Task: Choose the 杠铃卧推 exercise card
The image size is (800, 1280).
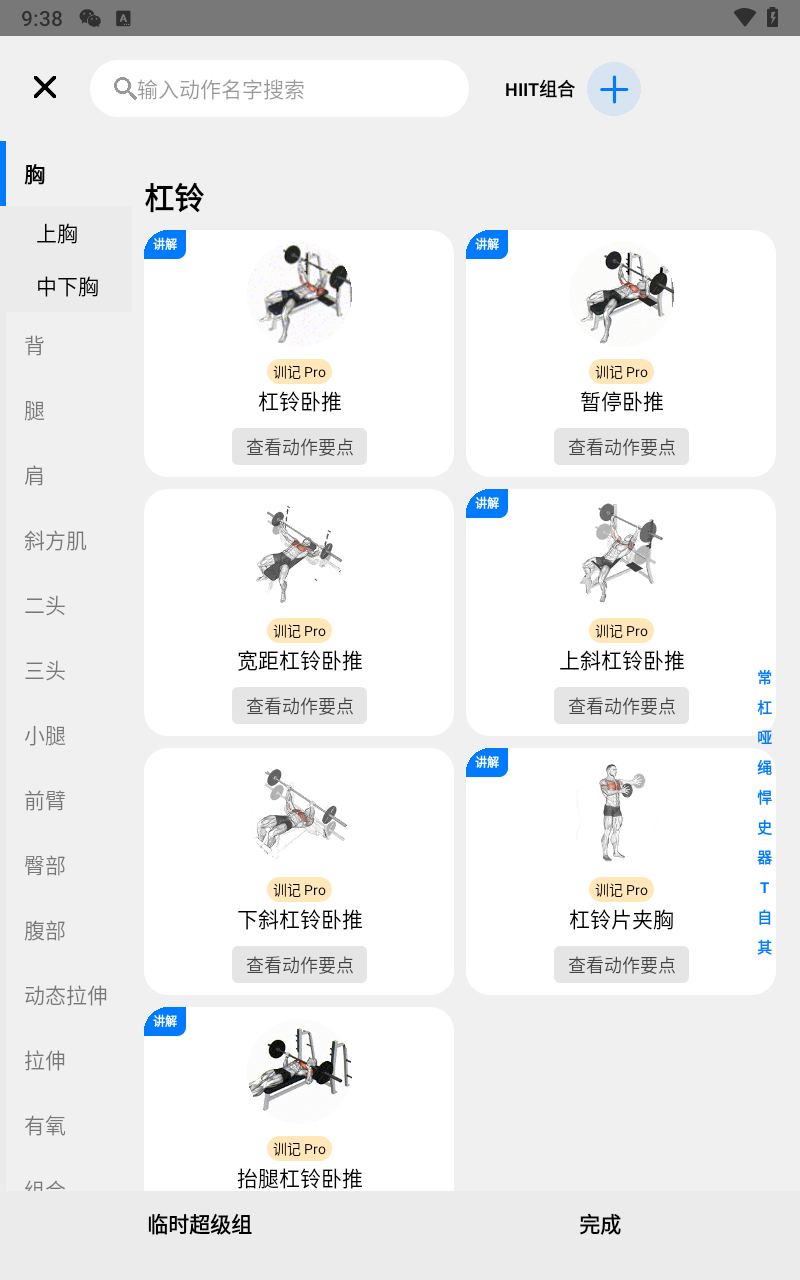Action: pyautogui.click(x=299, y=330)
